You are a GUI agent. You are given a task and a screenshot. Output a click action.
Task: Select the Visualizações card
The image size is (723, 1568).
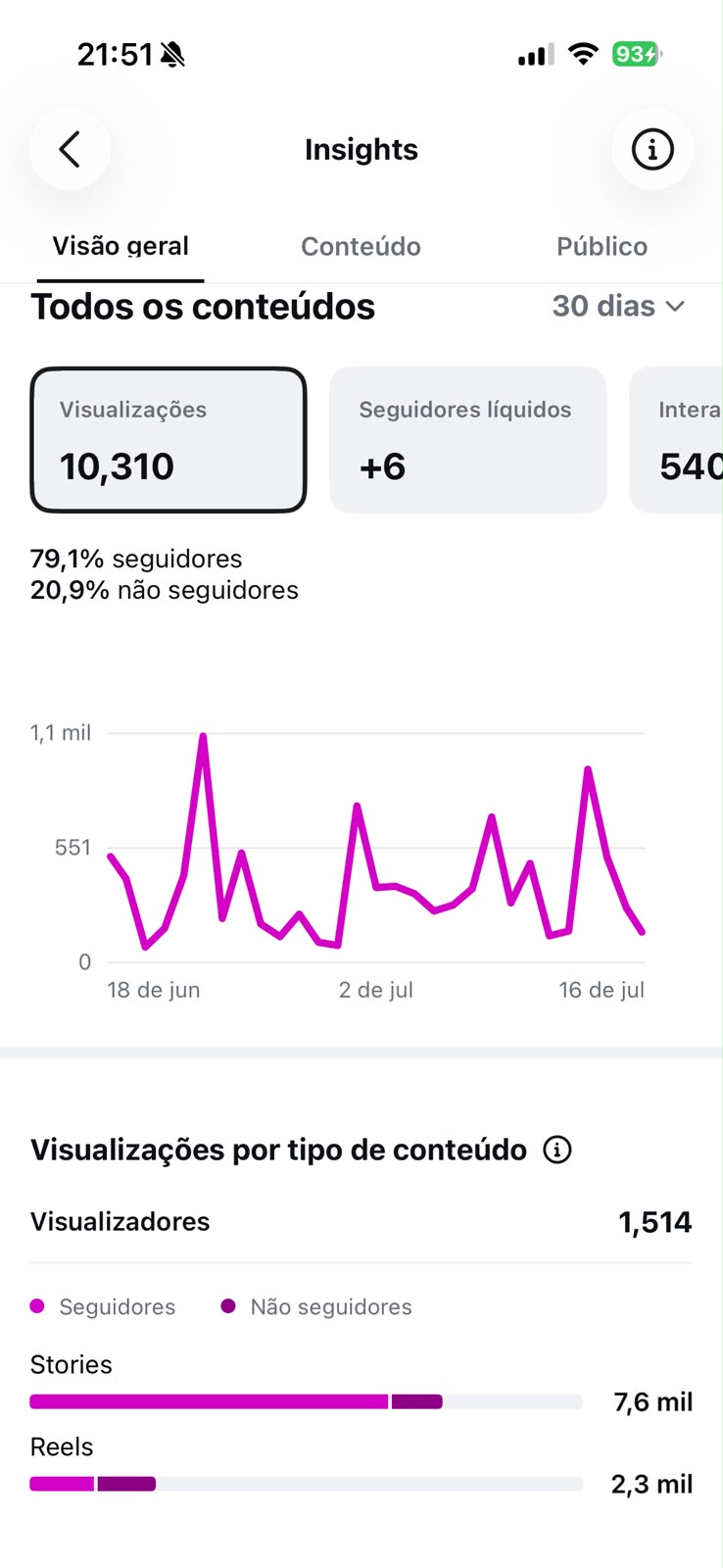tap(169, 440)
